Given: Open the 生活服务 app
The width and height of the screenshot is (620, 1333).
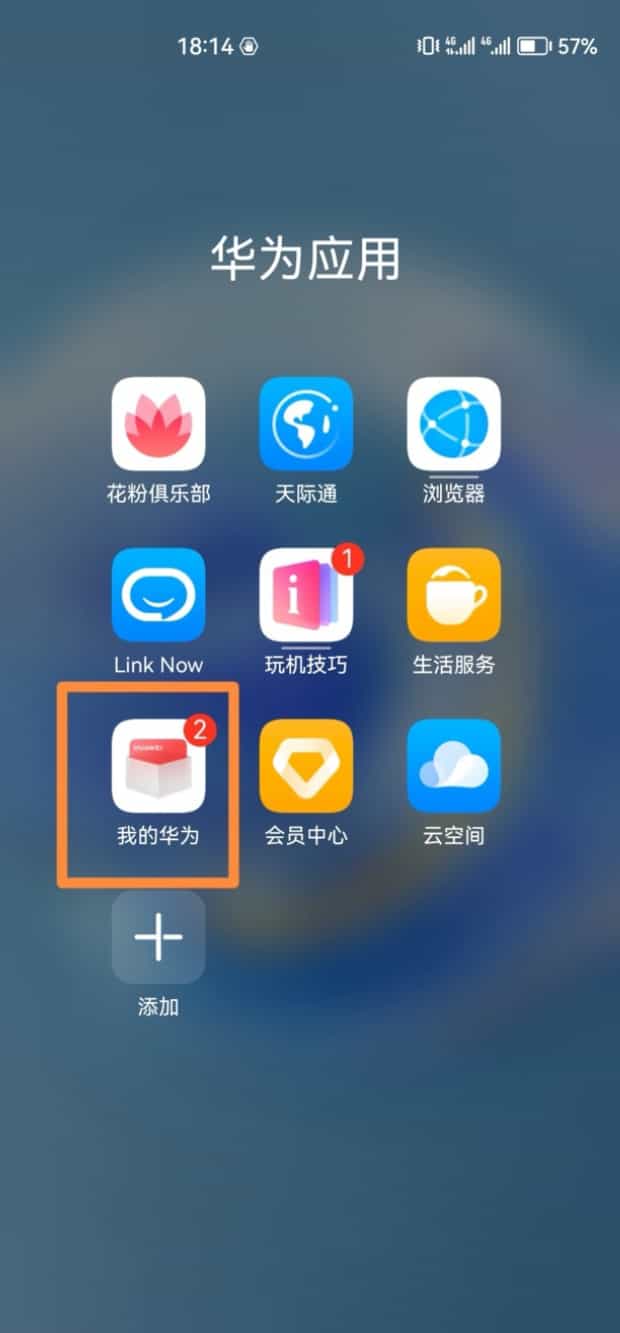Looking at the screenshot, I should [454, 595].
